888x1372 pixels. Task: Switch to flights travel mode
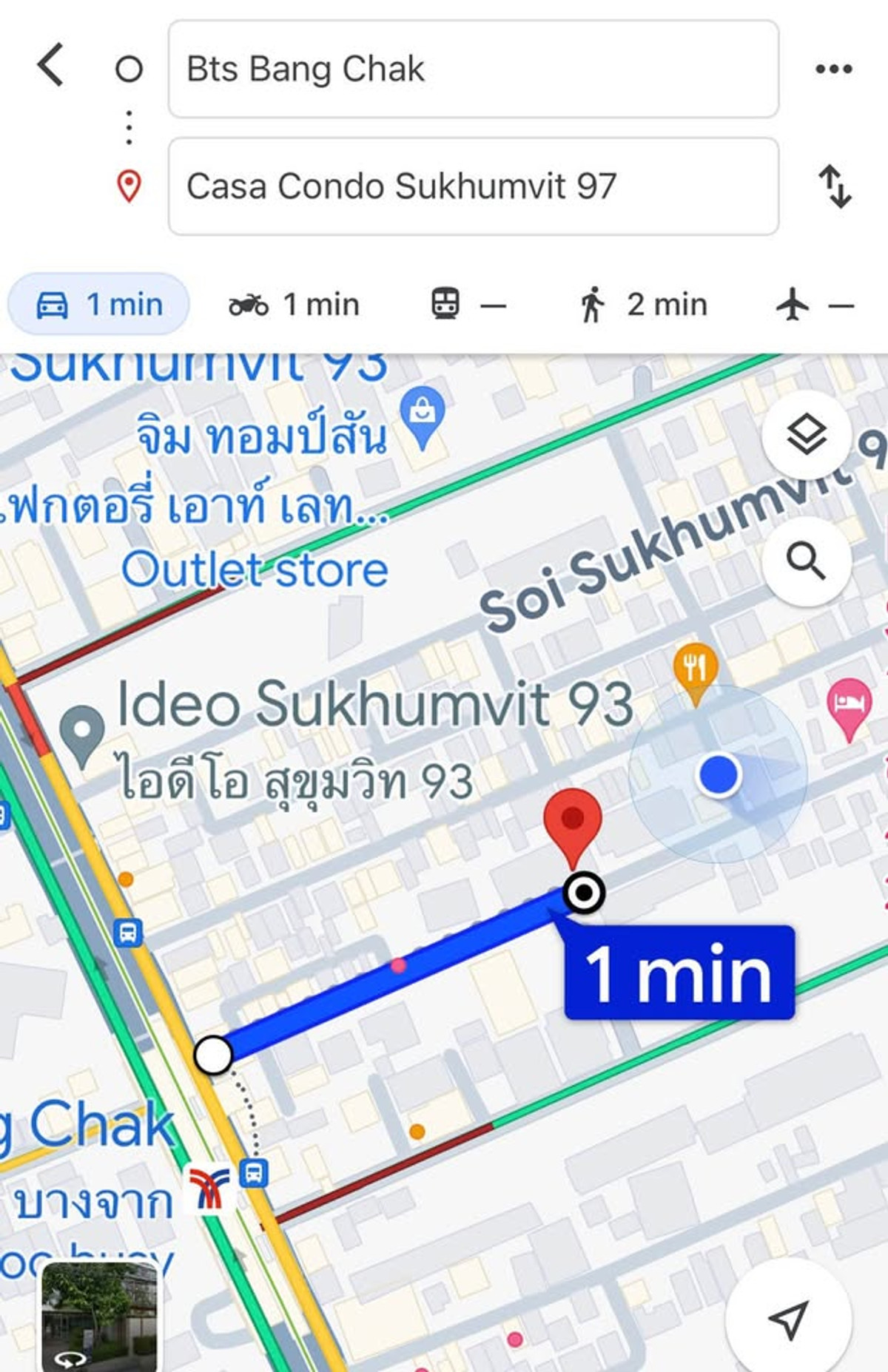coord(814,304)
